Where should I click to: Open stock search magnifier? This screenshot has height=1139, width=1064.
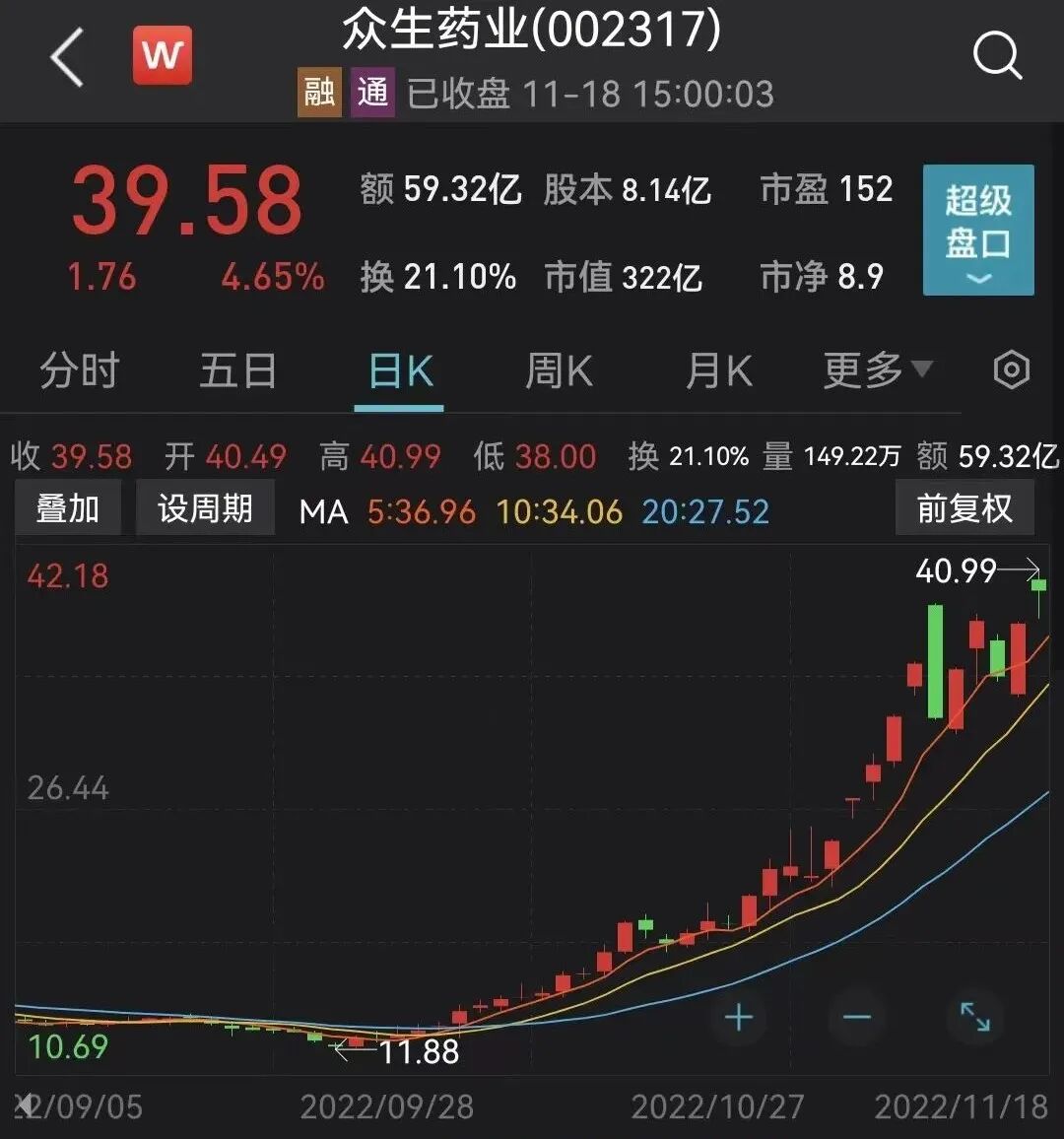click(997, 55)
